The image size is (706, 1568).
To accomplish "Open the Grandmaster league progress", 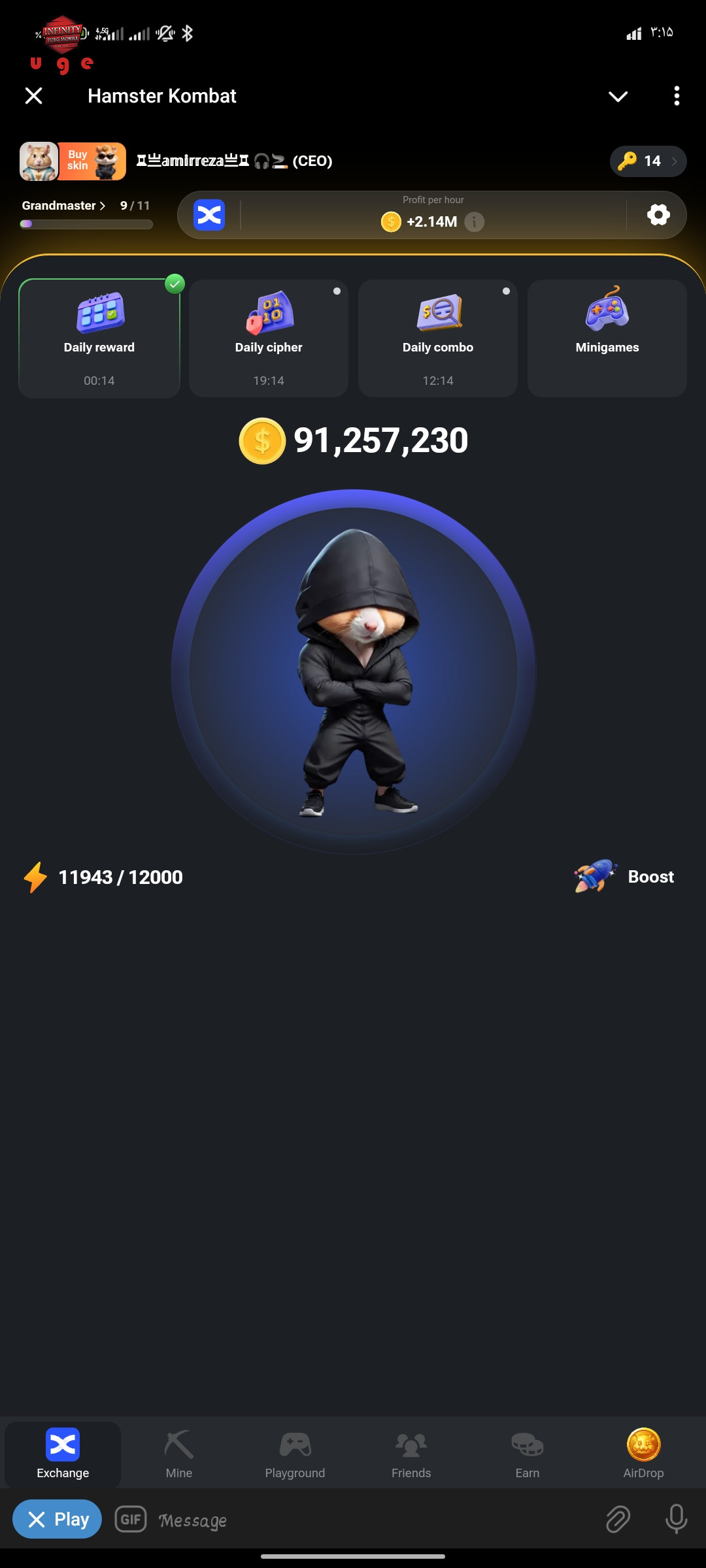I will (63, 206).
